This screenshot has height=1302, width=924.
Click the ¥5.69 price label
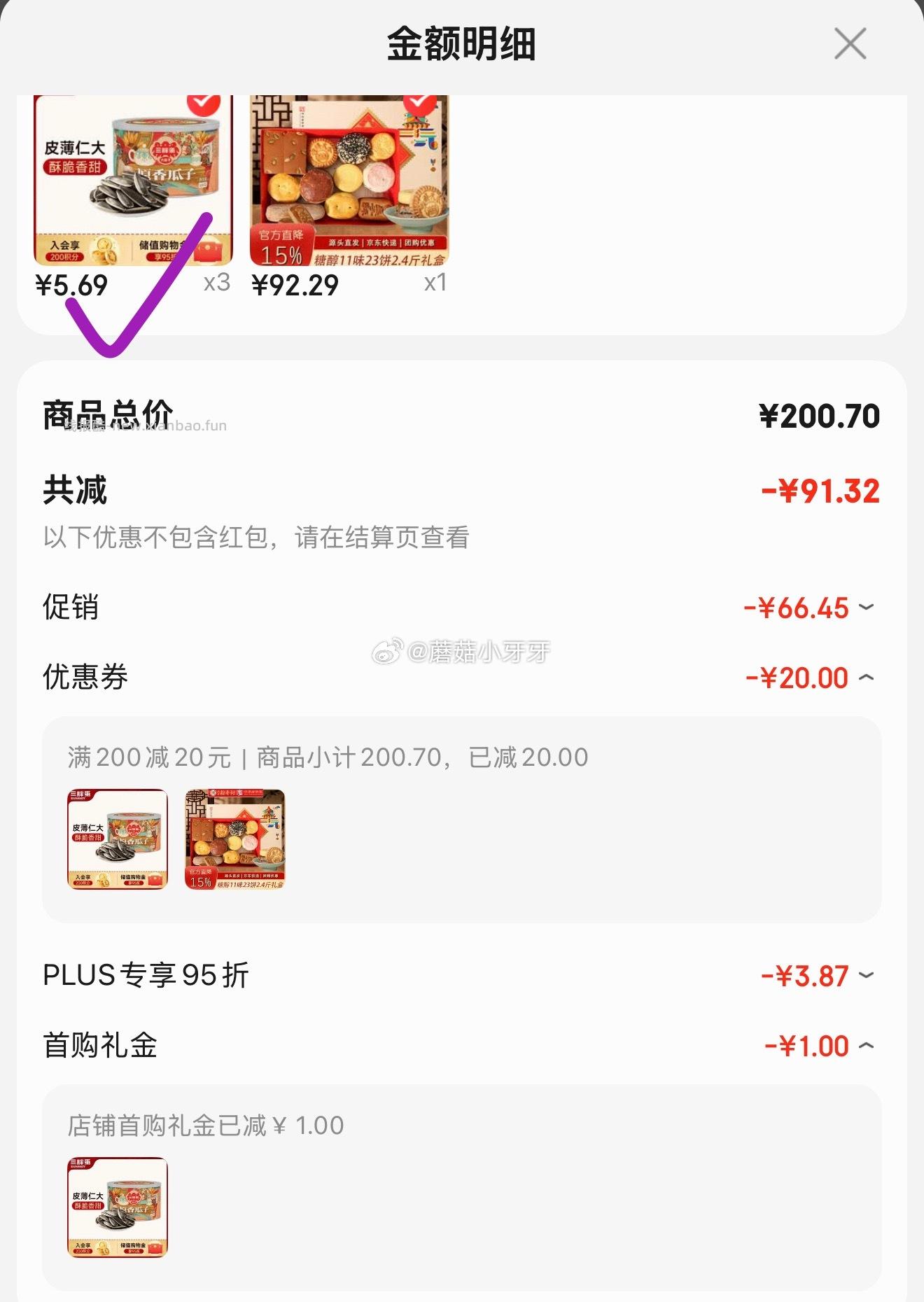point(71,284)
